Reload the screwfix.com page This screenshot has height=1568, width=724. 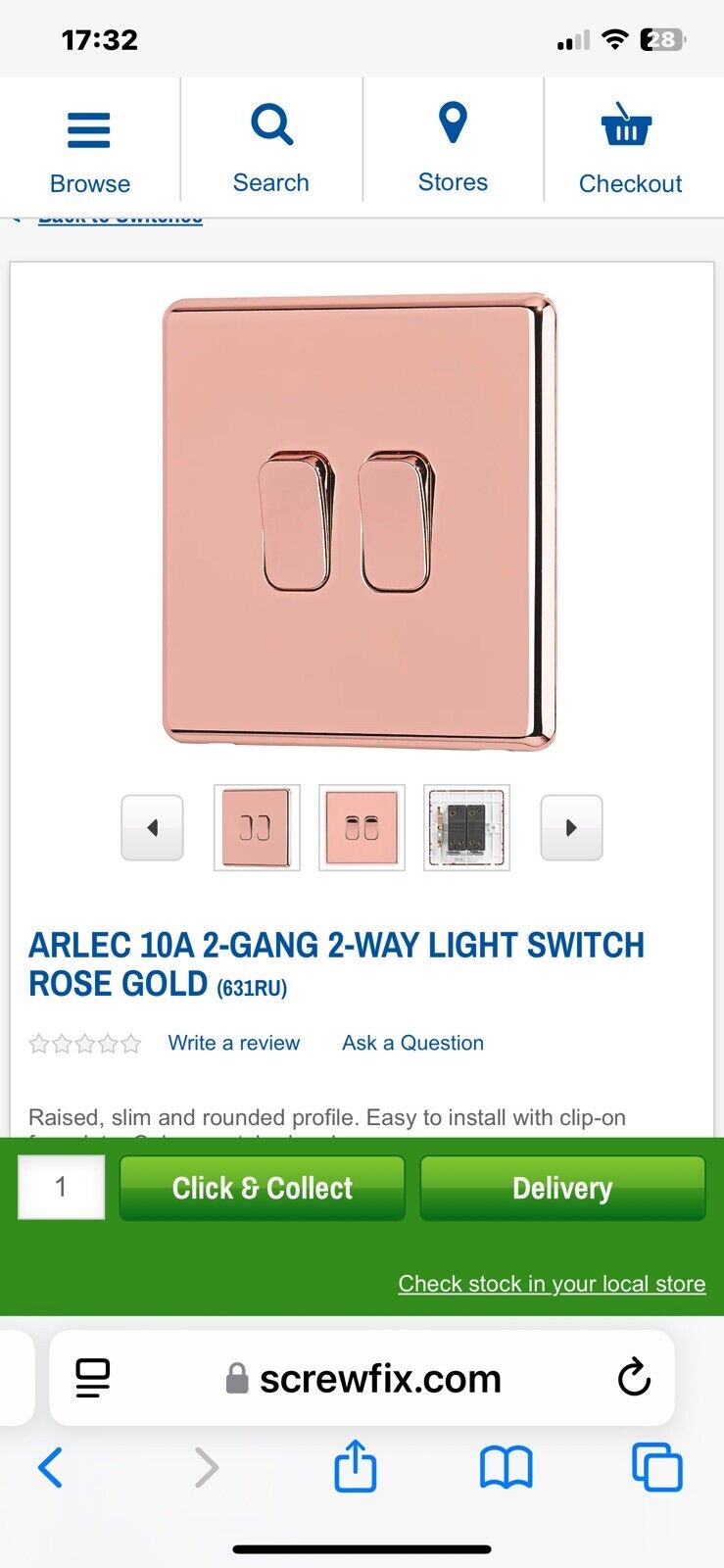pyautogui.click(x=634, y=1377)
